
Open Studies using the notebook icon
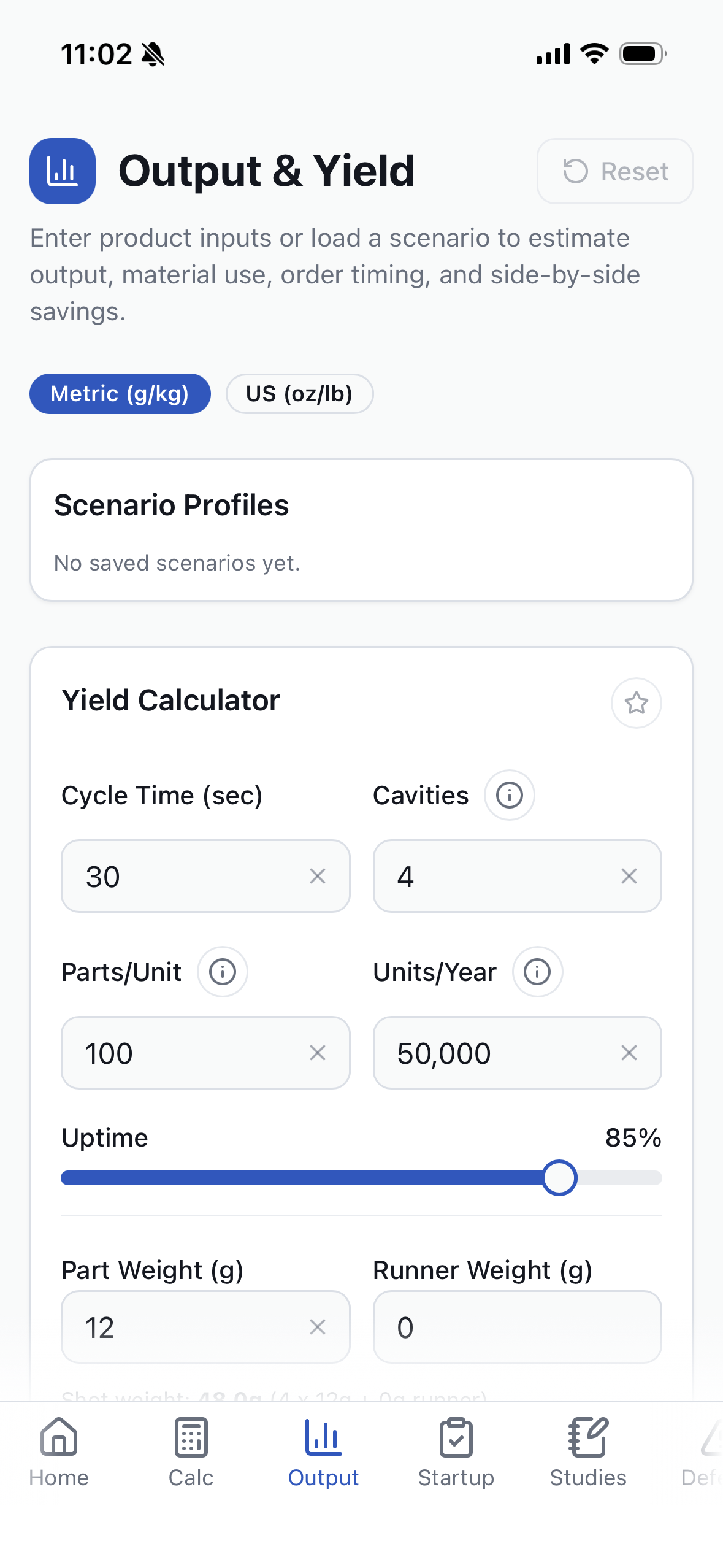click(x=587, y=1439)
